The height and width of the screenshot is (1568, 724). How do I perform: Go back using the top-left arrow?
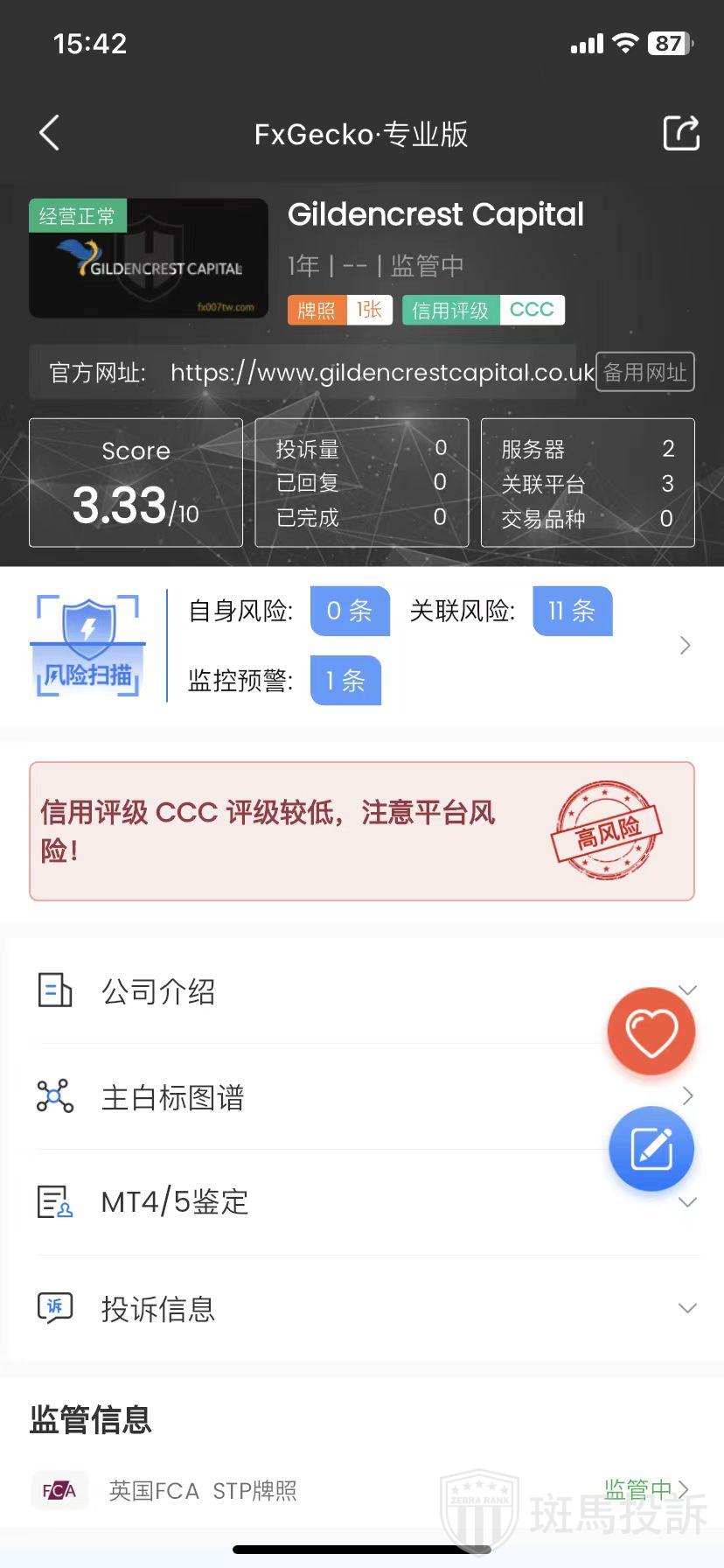tap(50, 134)
